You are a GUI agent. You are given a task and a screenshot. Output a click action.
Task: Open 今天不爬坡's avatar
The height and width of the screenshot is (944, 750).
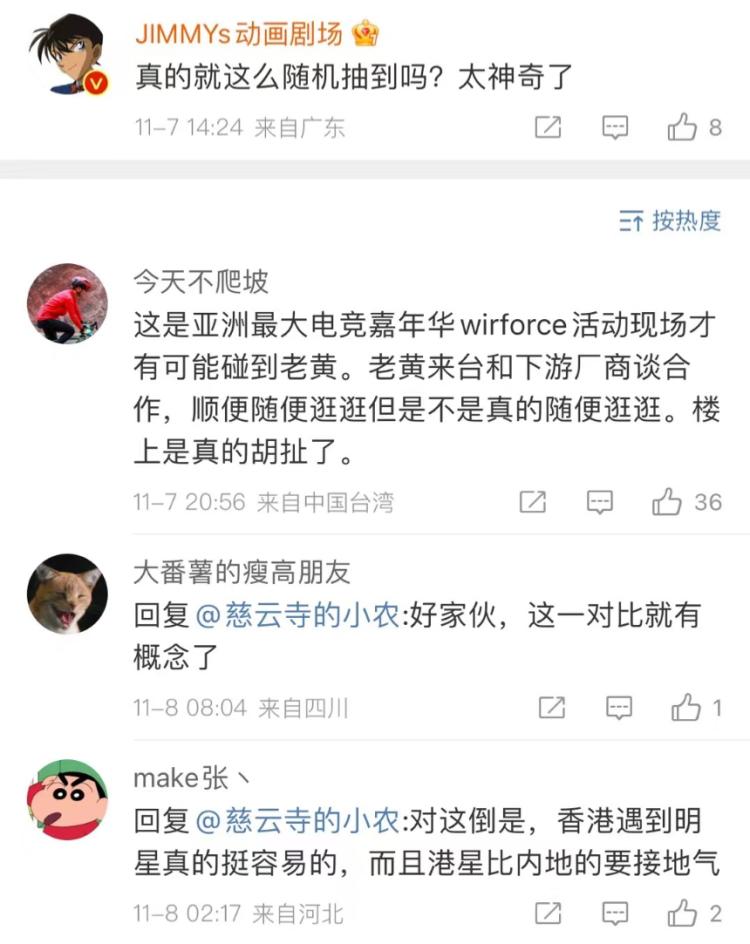pyautogui.click(x=67, y=303)
